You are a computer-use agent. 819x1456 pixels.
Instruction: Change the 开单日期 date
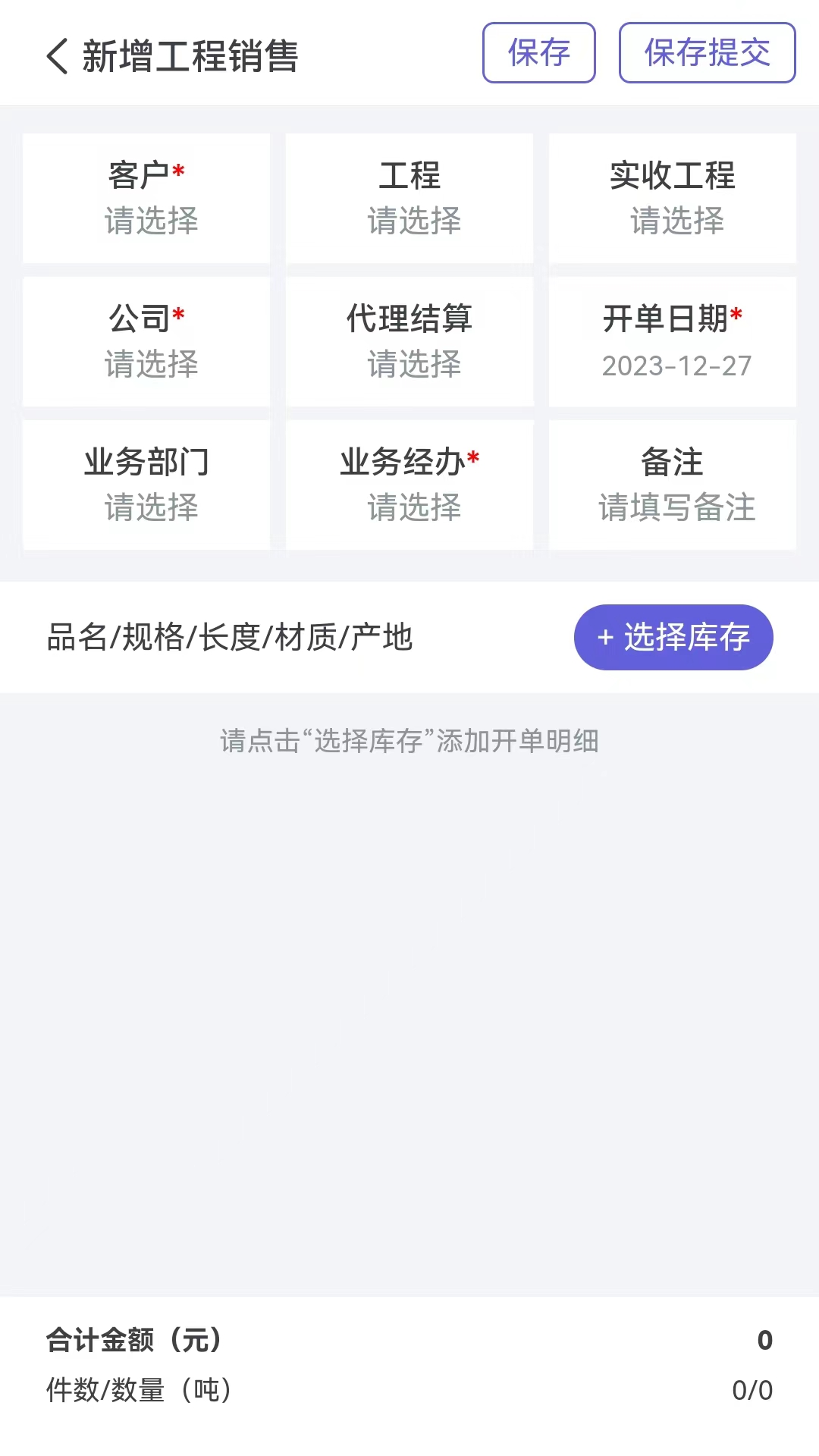click(673, 342)
